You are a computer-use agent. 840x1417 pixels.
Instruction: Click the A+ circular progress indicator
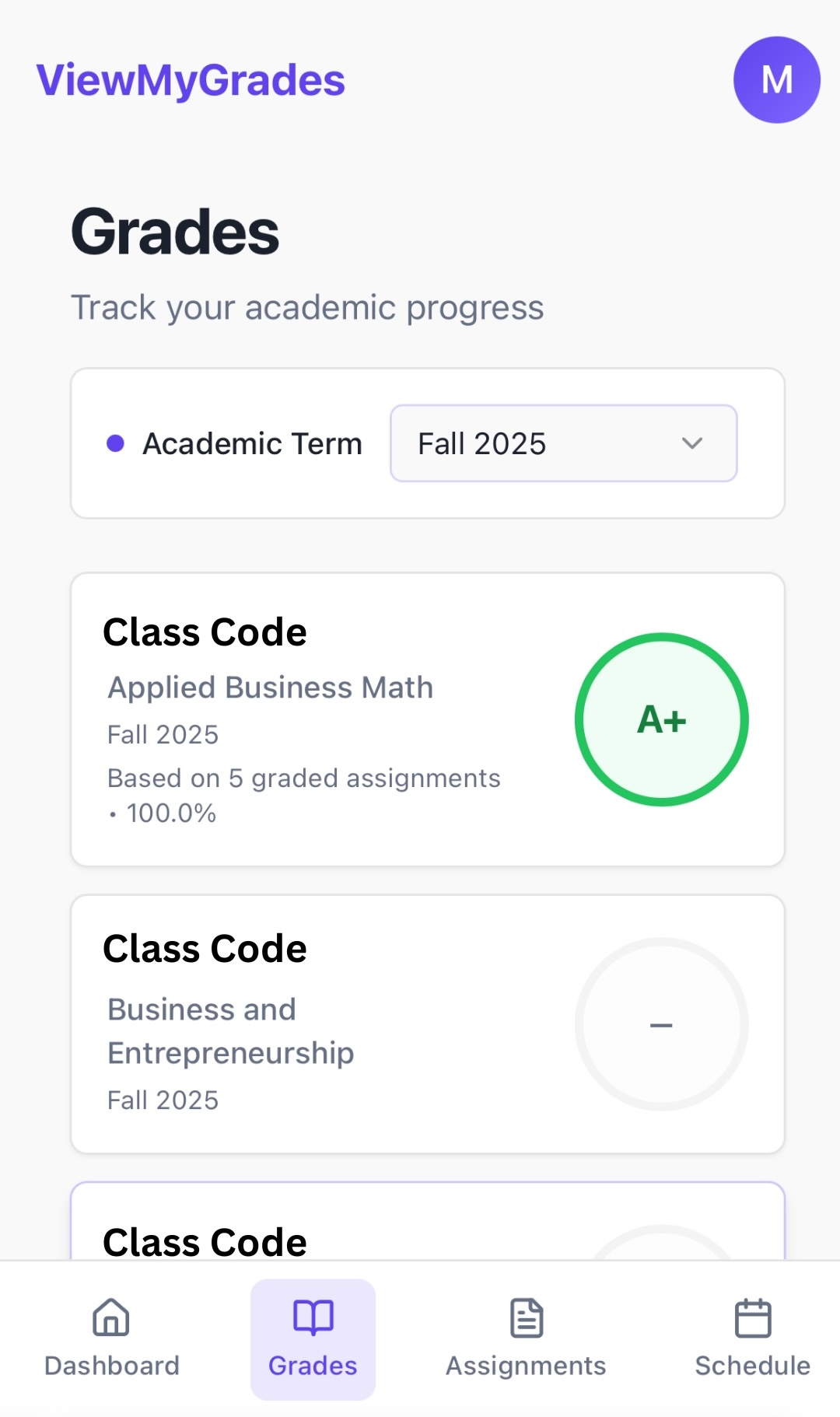coord(661,719)
